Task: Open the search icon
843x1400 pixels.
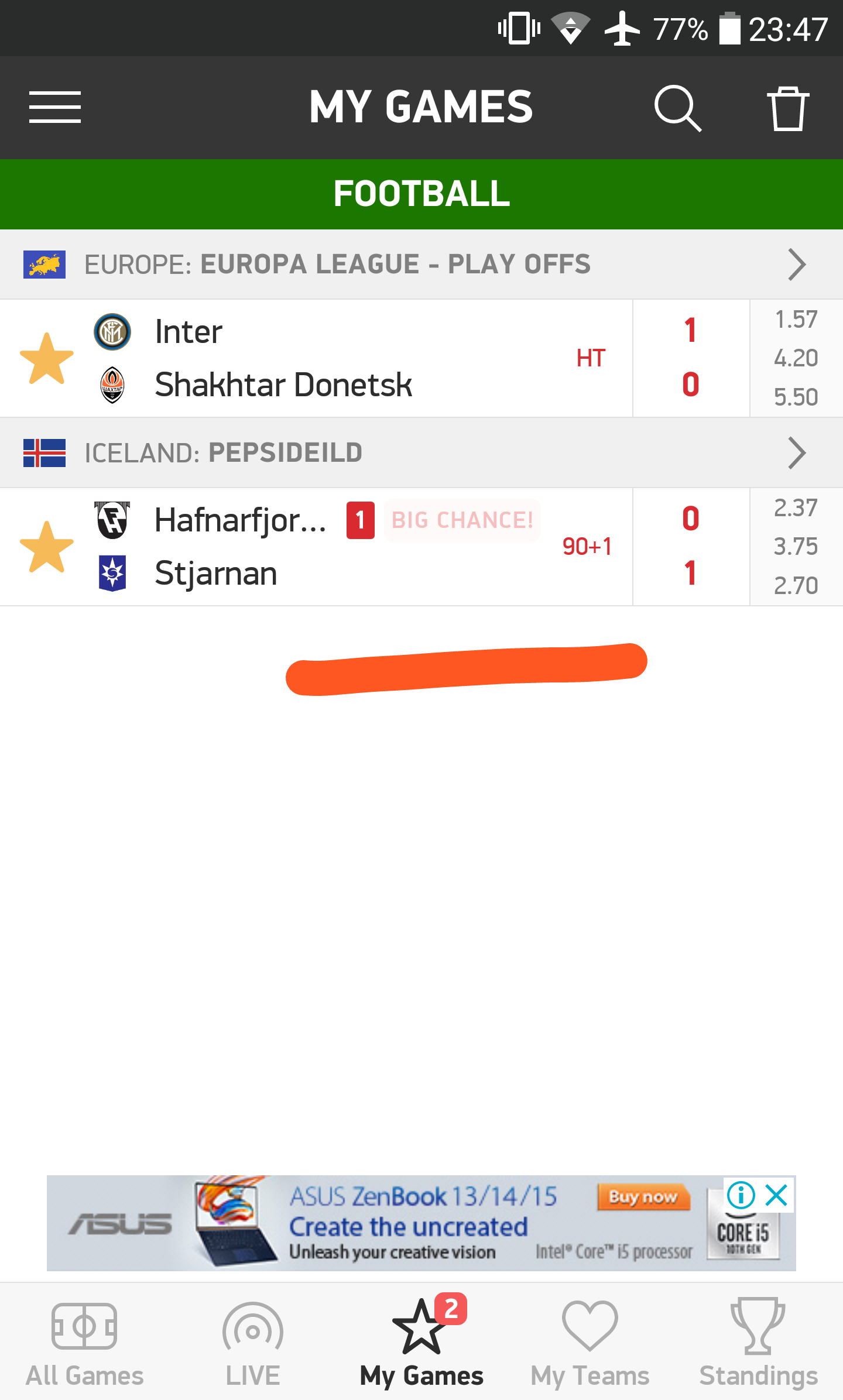Action: (x=677, y=108)
